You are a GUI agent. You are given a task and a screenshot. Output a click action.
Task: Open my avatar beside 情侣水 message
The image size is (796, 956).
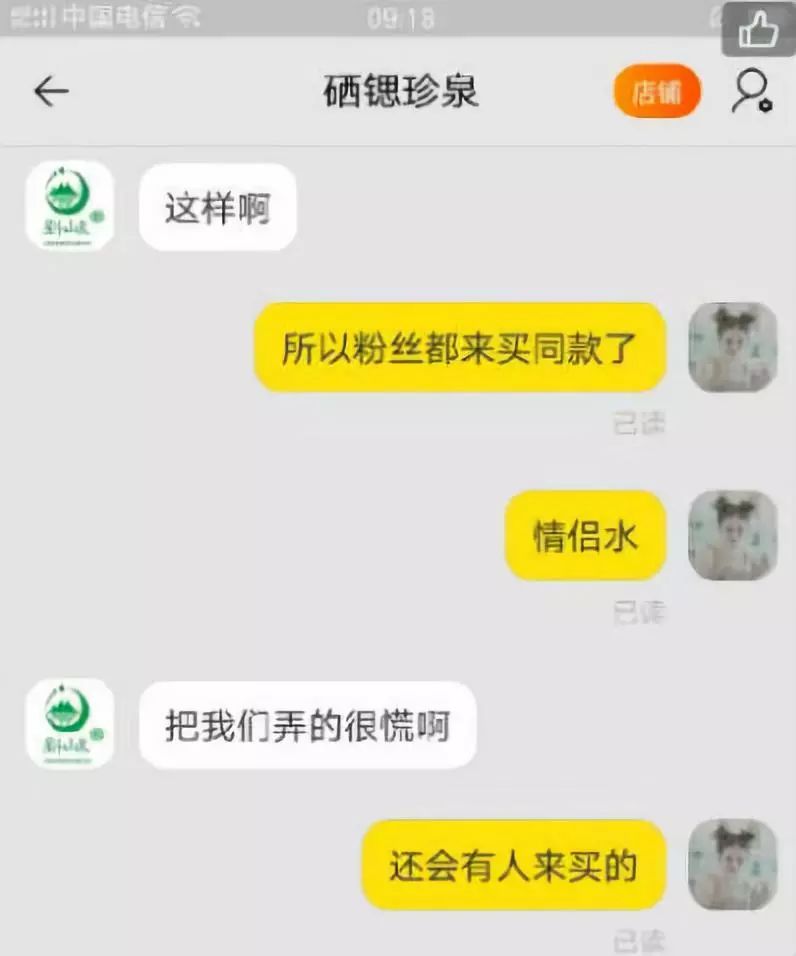coord(733,535)
